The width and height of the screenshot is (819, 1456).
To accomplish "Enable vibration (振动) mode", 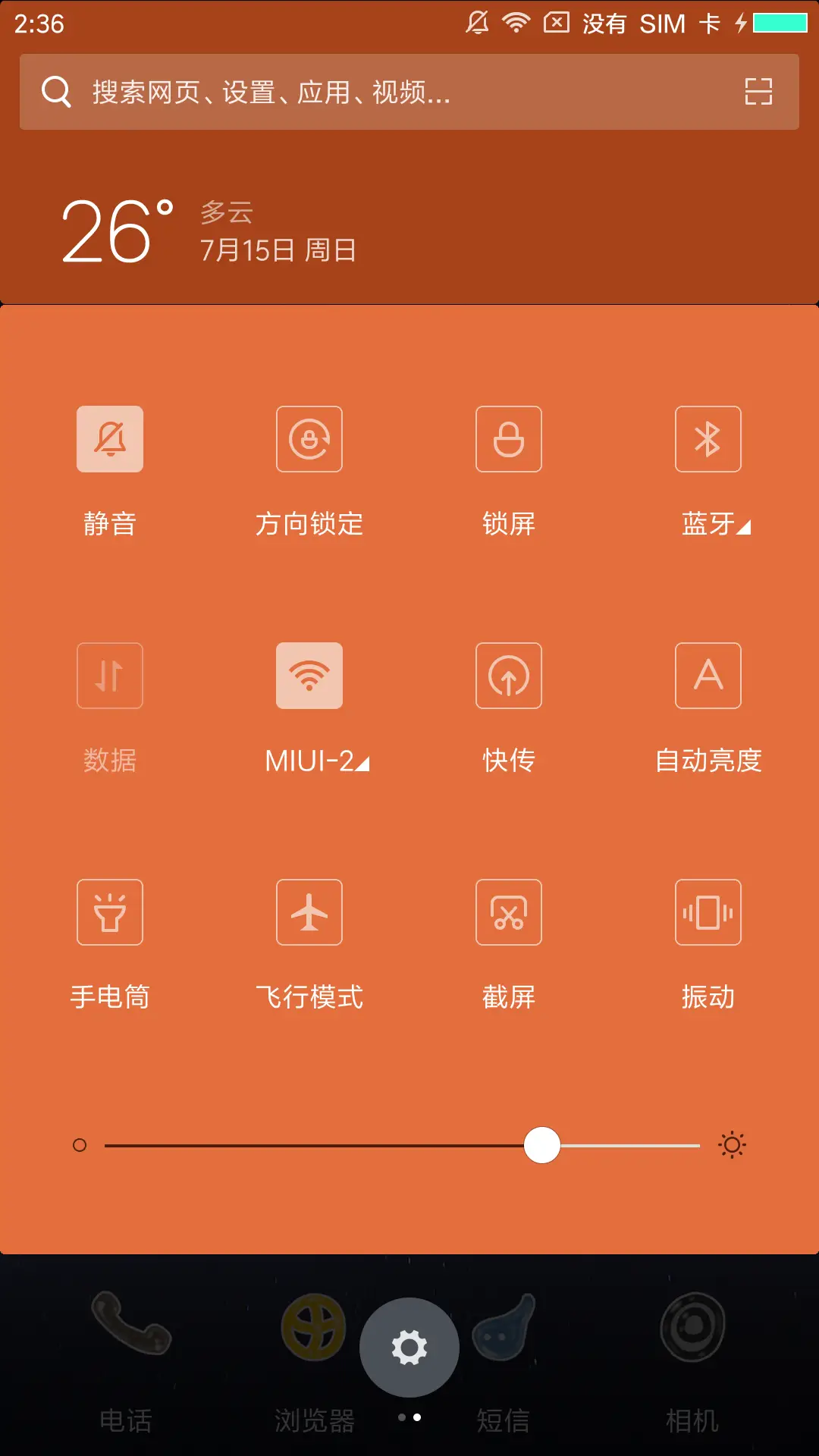I will click(708, 912).
